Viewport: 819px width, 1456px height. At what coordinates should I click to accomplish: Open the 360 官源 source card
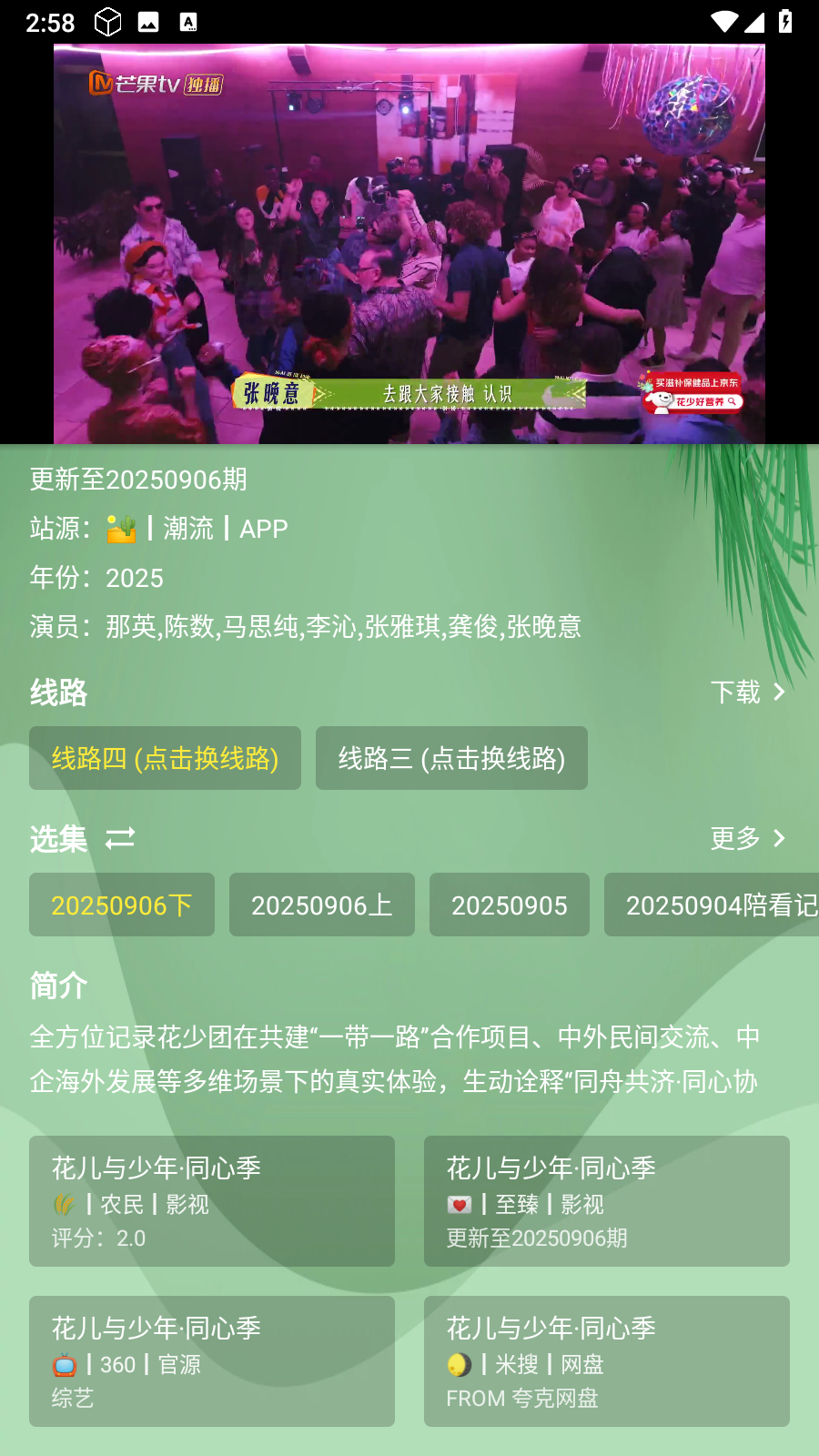click(x=212, y=1361)
